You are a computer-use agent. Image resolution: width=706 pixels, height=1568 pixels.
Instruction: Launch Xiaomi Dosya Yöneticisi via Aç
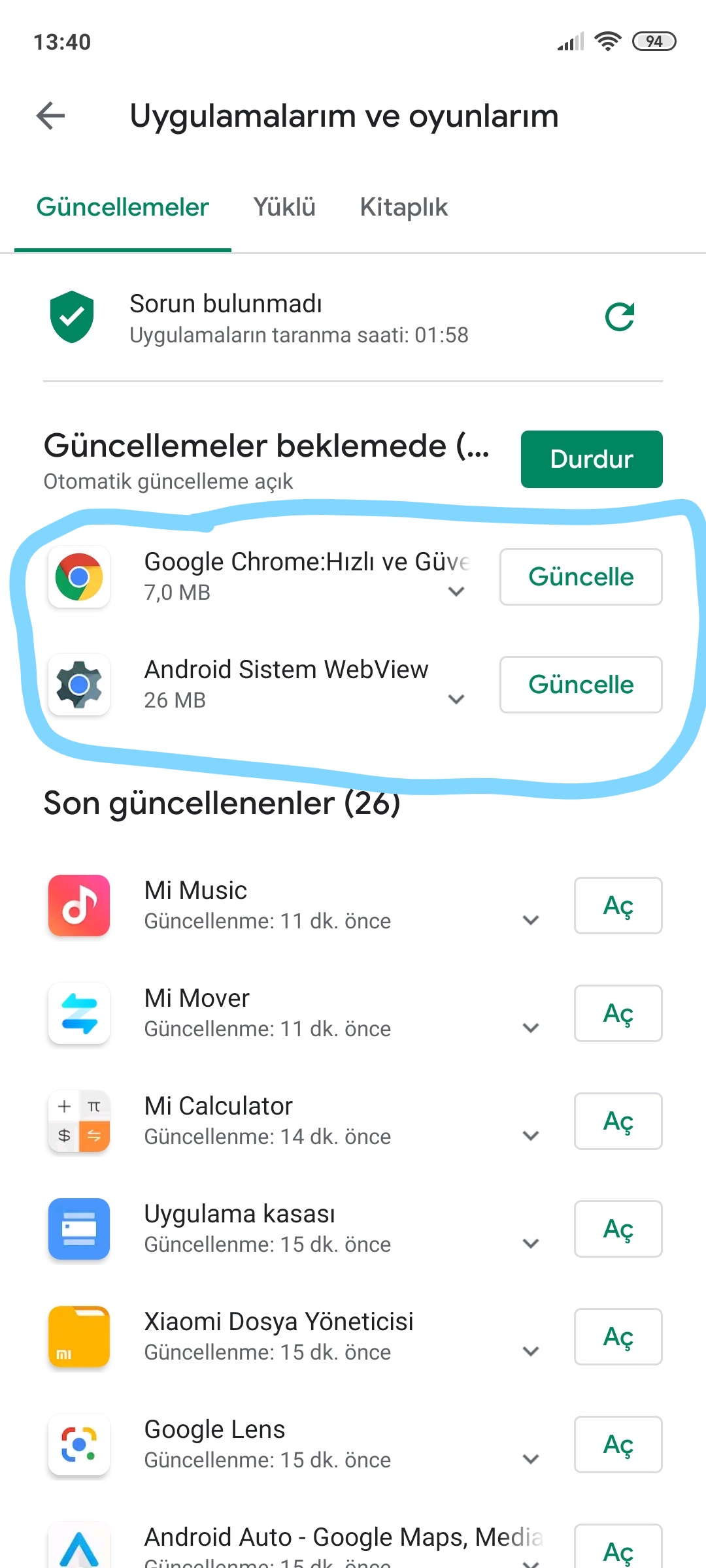click(618, 1337)
